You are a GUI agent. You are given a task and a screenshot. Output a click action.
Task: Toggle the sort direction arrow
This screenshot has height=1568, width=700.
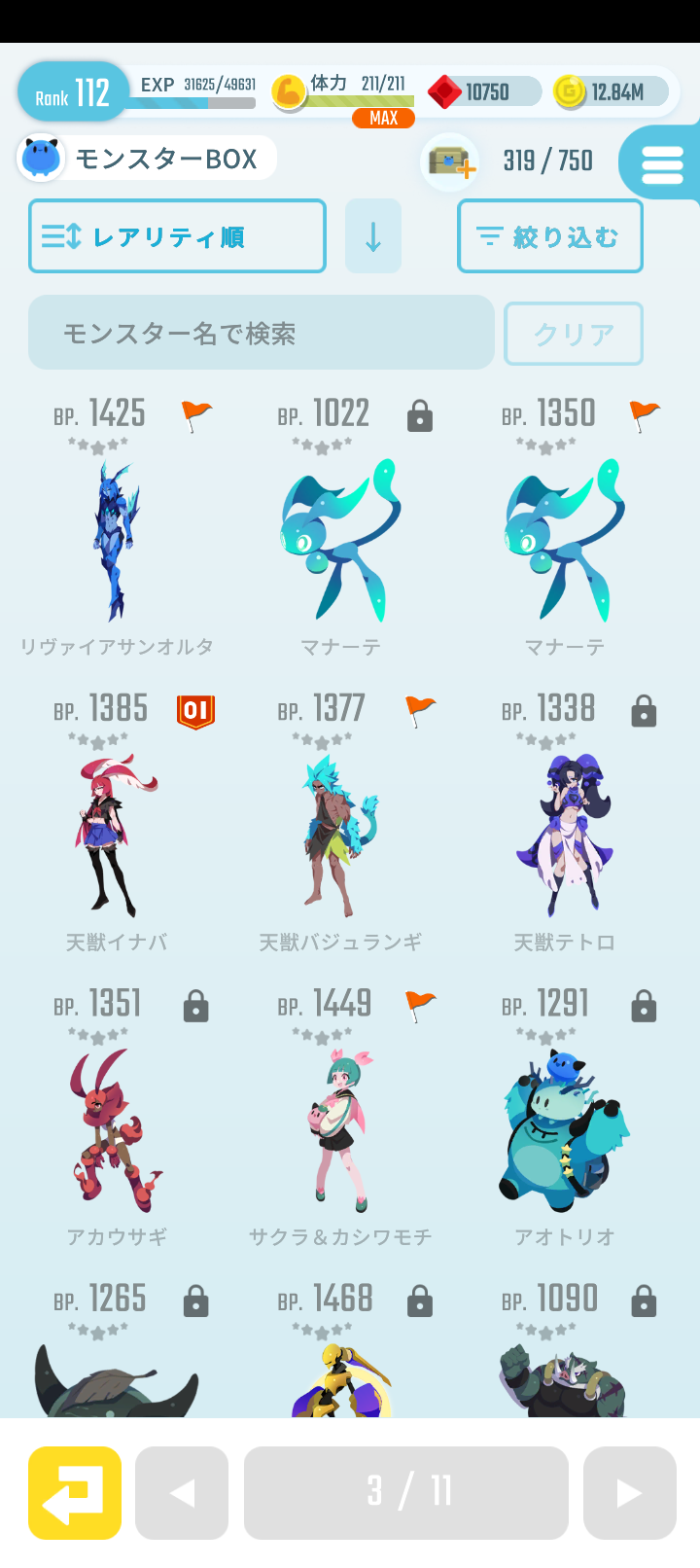pyautogui.click(x=373, y=236)
